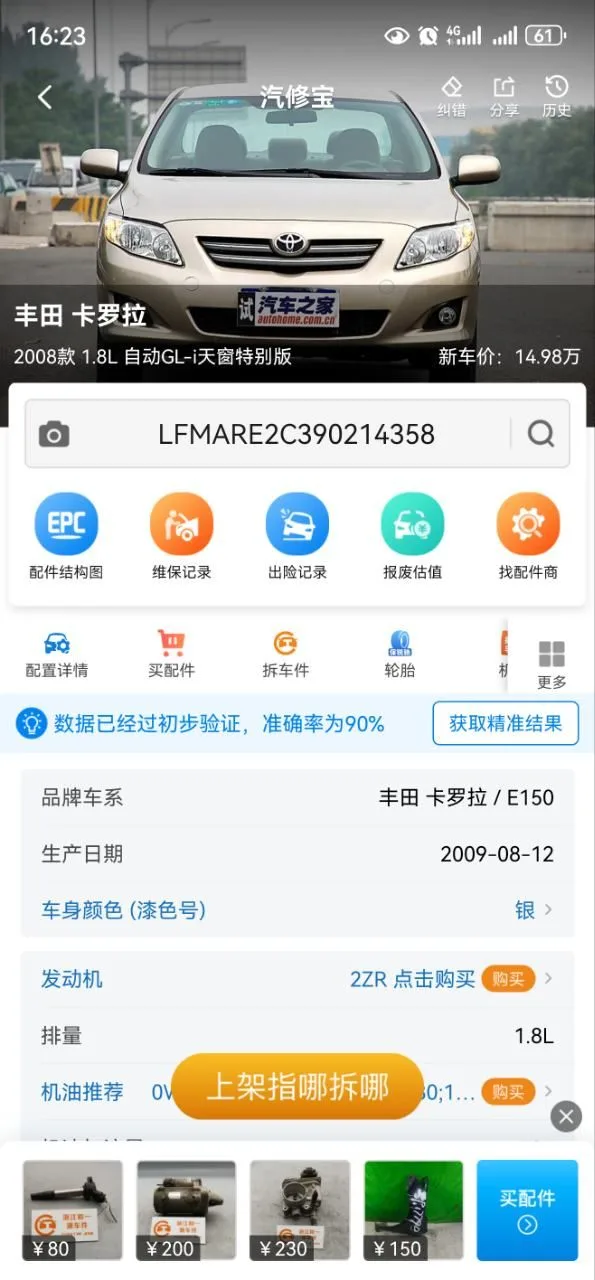This screenshot has height=1280, width=595.
Task: Tap 购买 next to 发动机 2ZR
Action: click(x=508, y=979)
